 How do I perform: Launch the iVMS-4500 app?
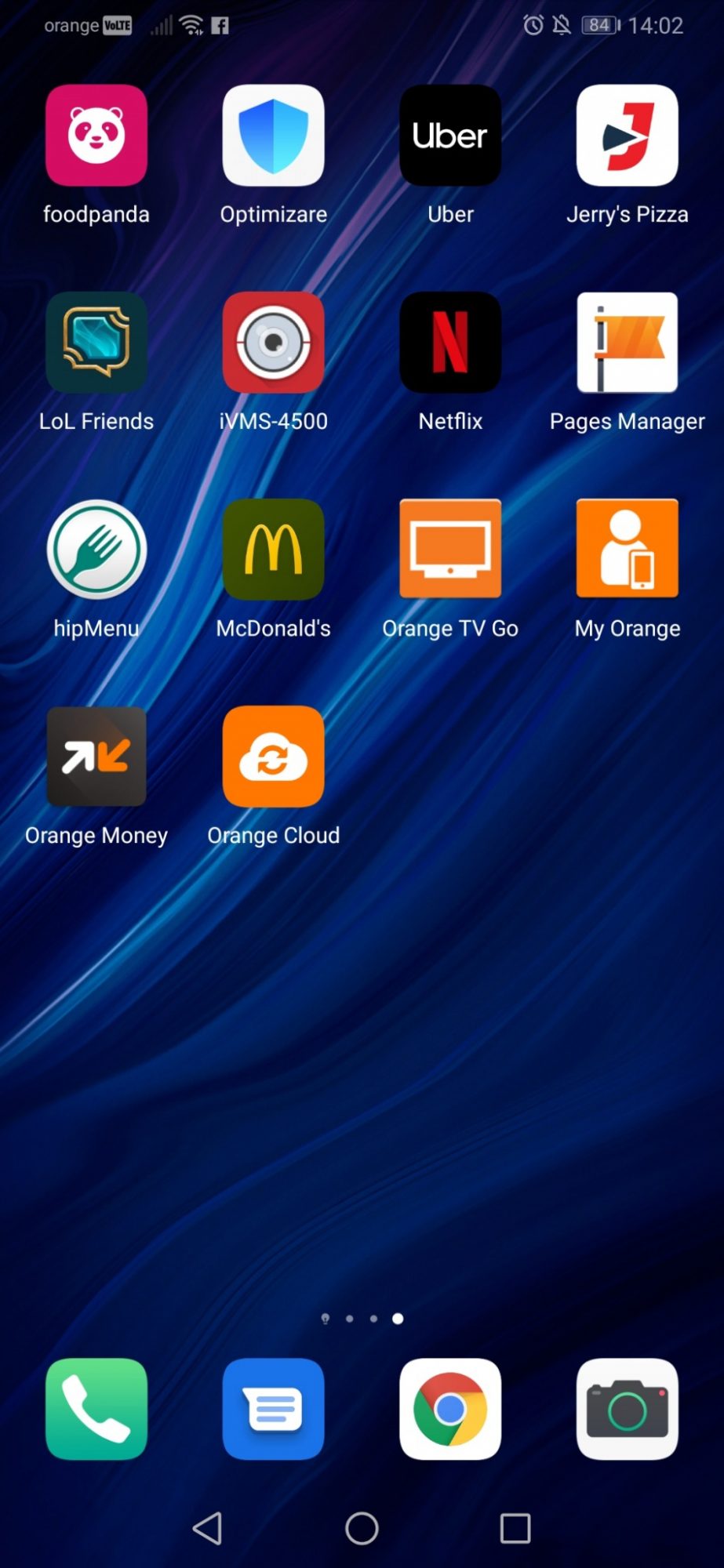[x=273, y=343]
